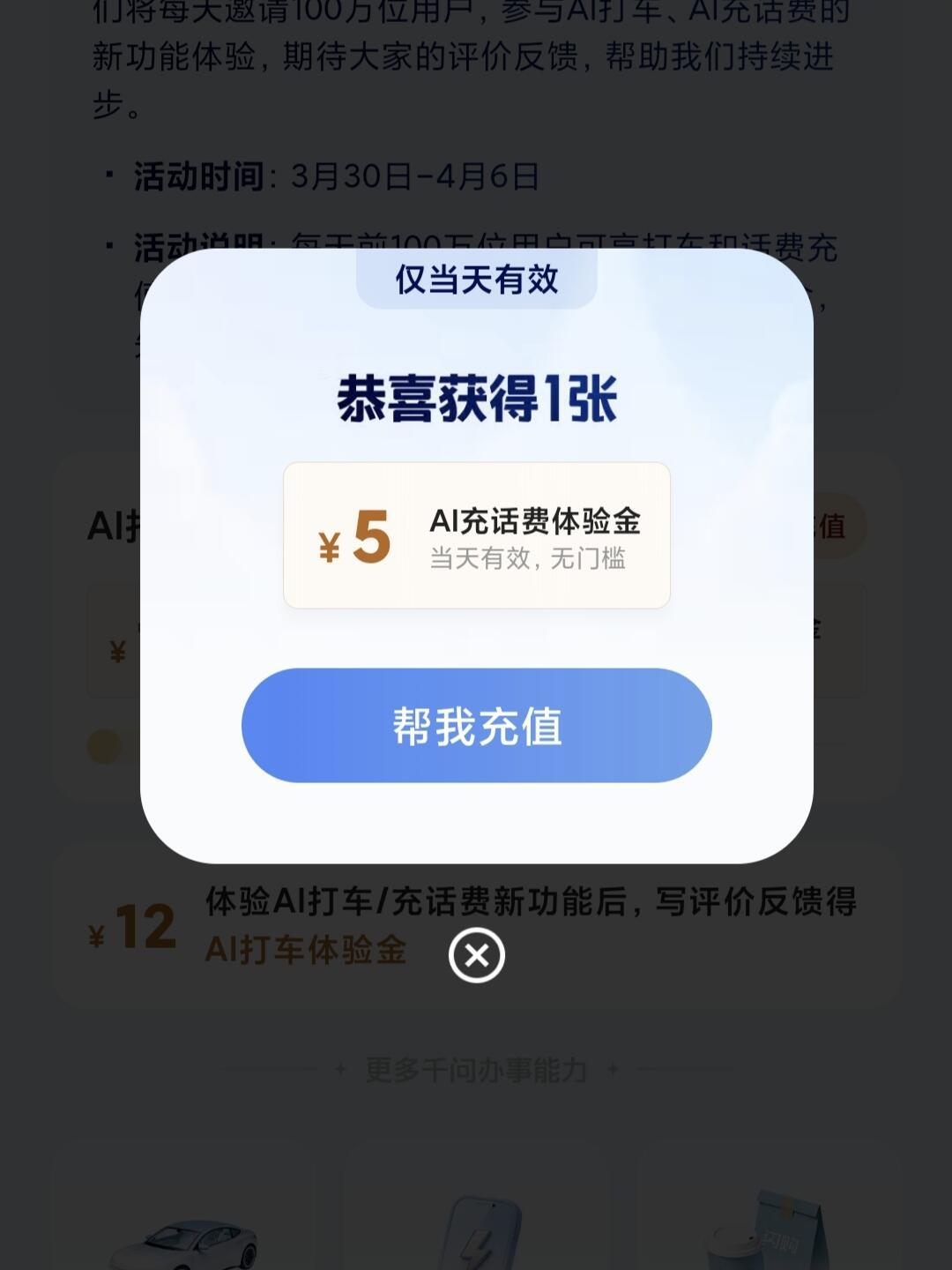Select the AI充话费体验金 coupon card
Screen dimensions: 952x1270
coord(476,534)
